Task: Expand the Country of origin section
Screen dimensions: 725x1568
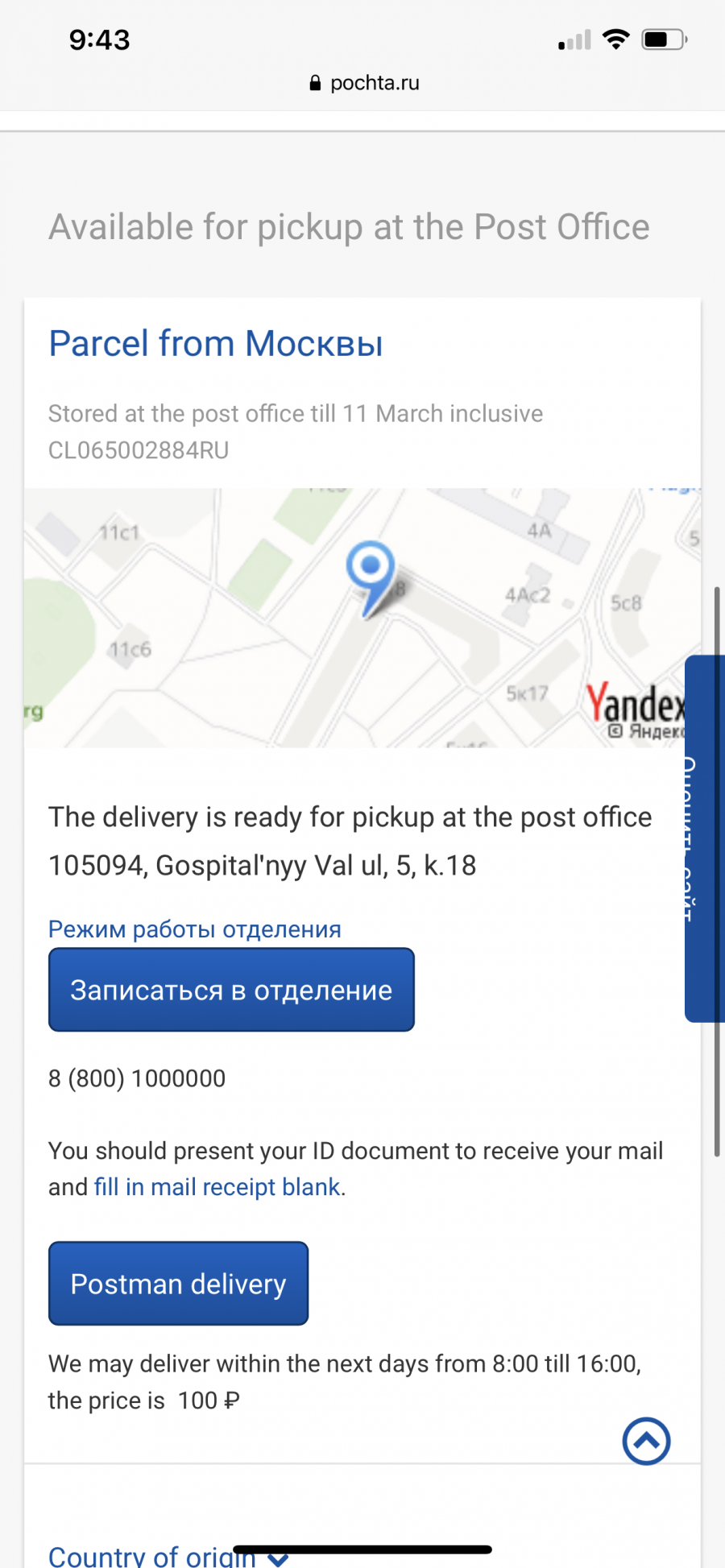Action: pyautogui.click(x=168, y=1555)
